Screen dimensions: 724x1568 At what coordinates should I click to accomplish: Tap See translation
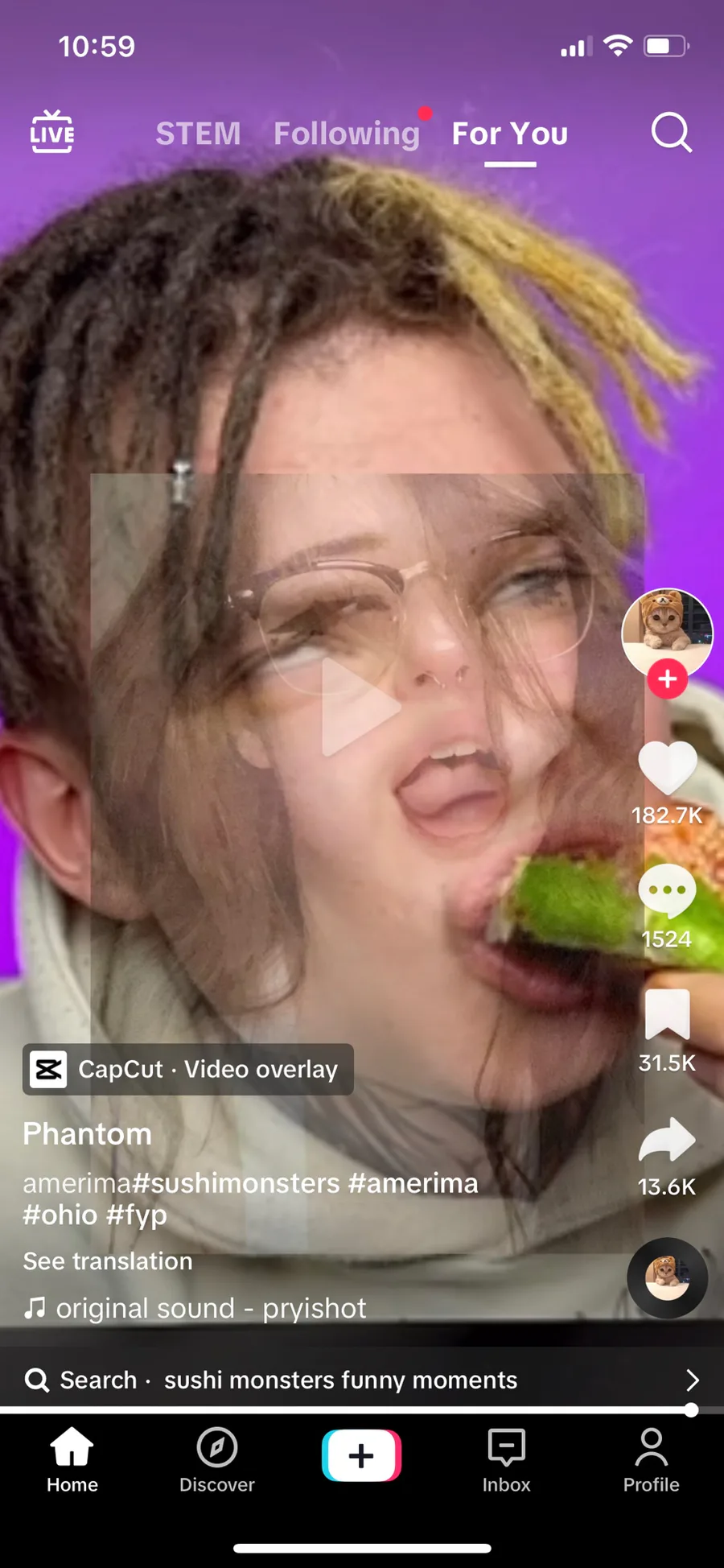108,1261
